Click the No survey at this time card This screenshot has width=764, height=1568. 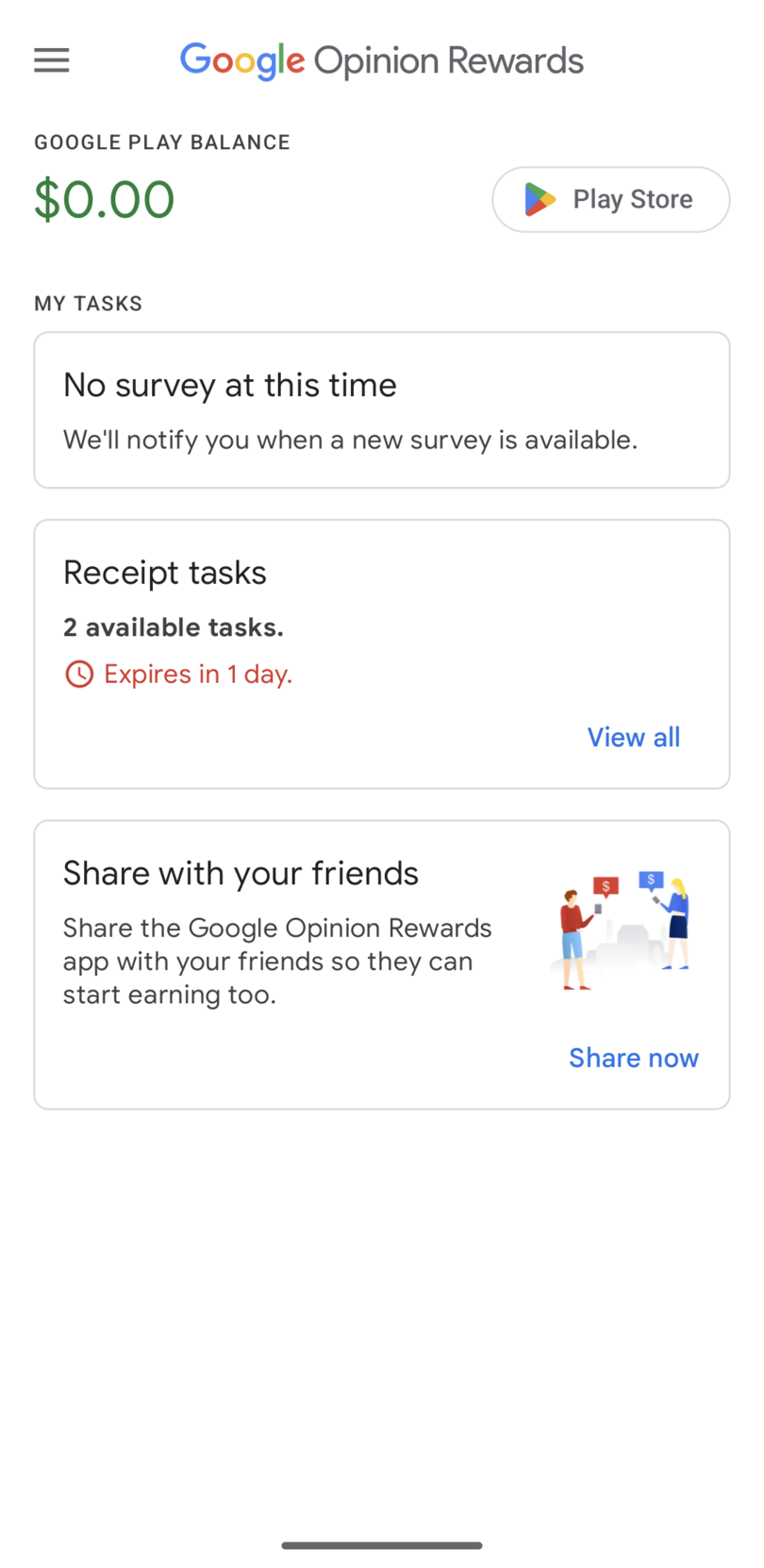coord(381,409)
